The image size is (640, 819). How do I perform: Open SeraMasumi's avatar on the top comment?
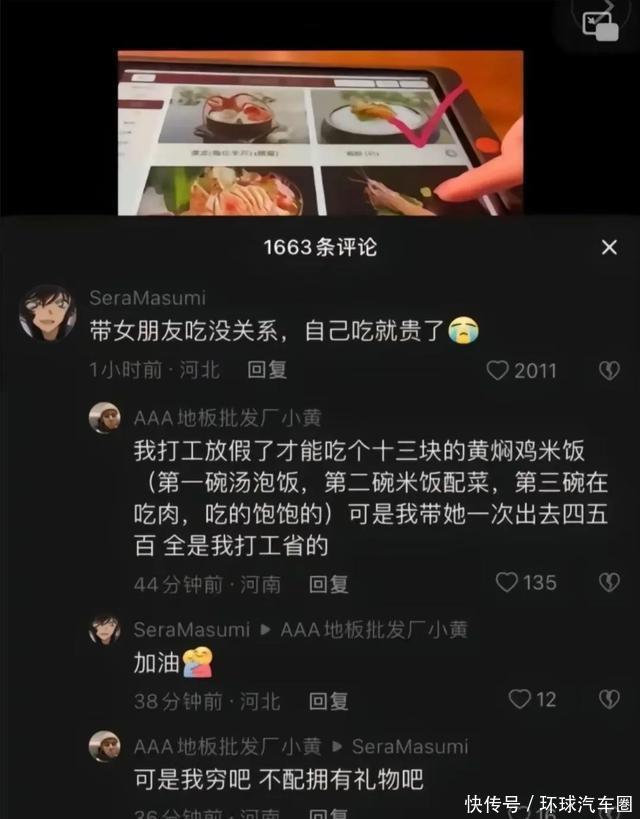click(x=47, y=313)
